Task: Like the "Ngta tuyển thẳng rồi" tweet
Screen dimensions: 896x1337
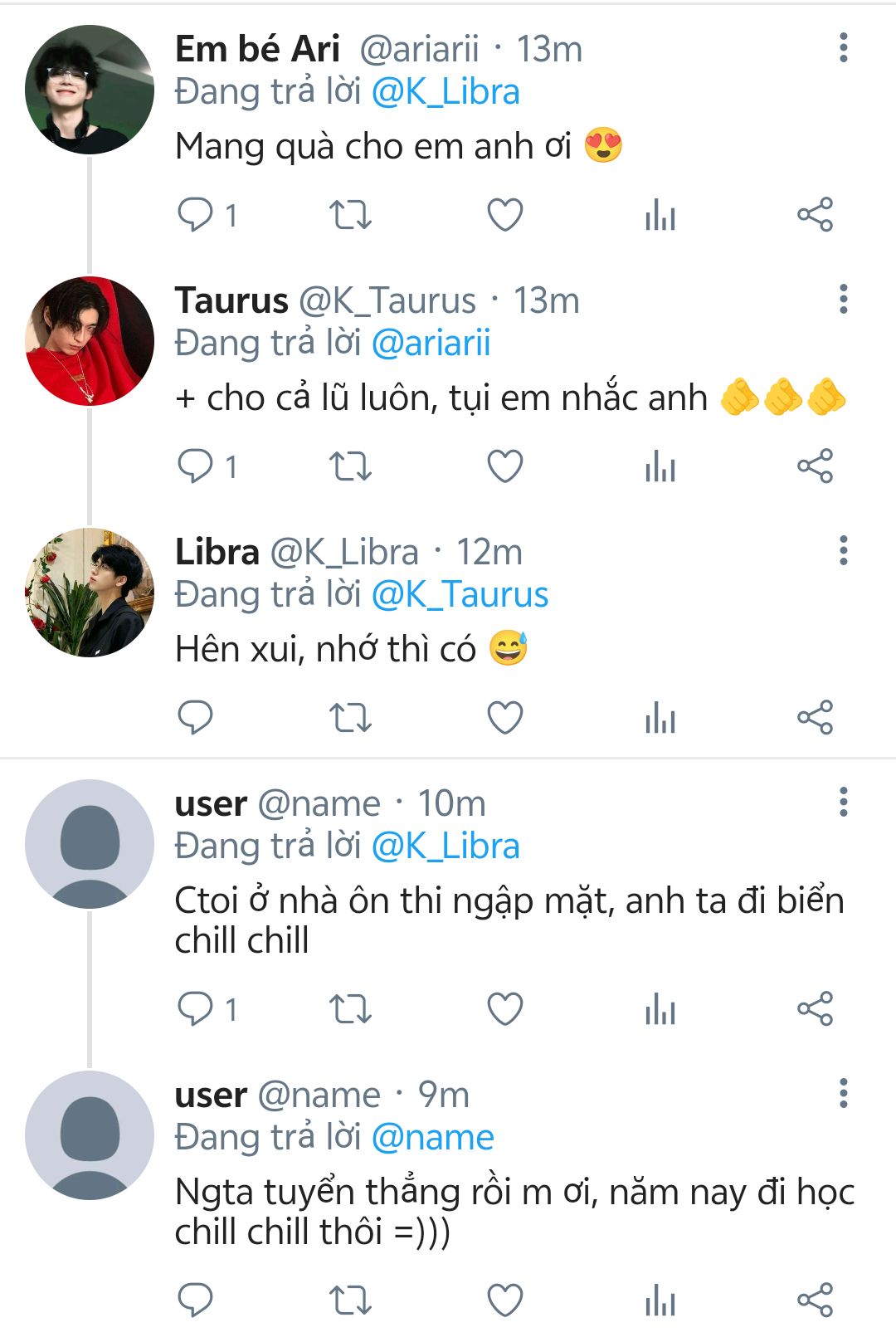Action: pyautogui.click(x=504, y=1300)
